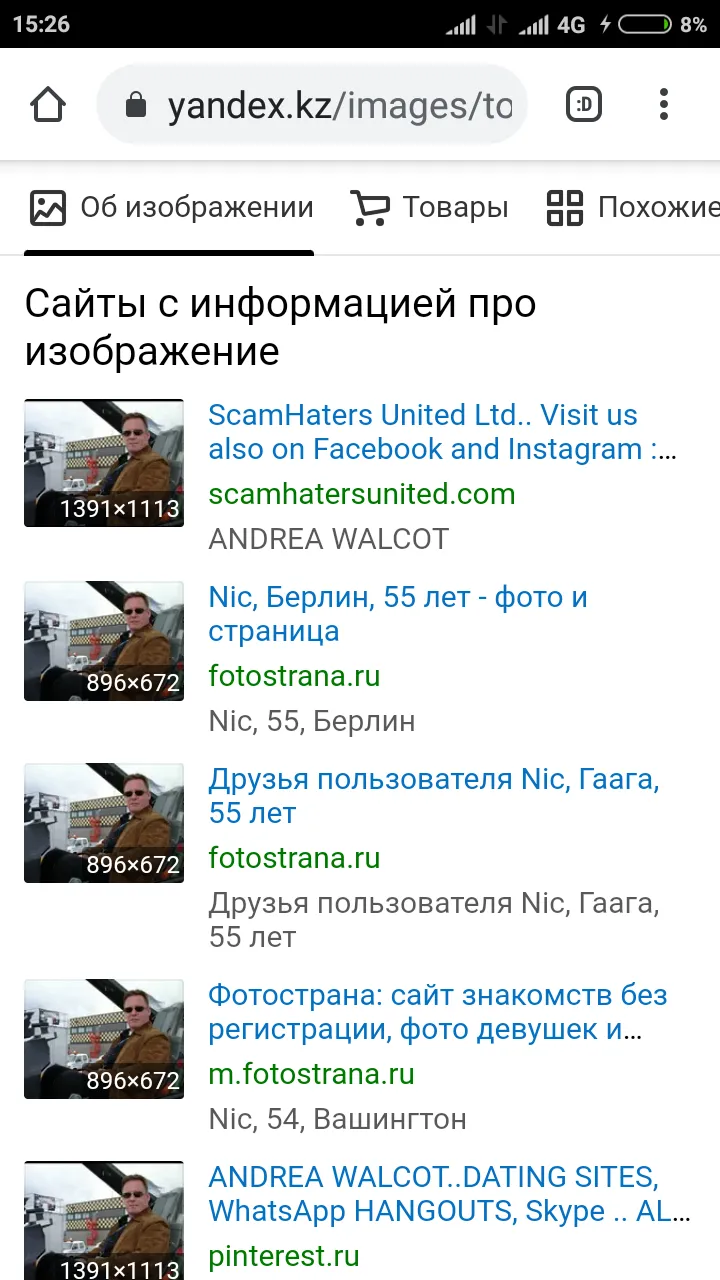720x1280 pixels.
Task: Open the ANDREA WALCOT..DATING SITES result
Action: [x=449, y=1194]
